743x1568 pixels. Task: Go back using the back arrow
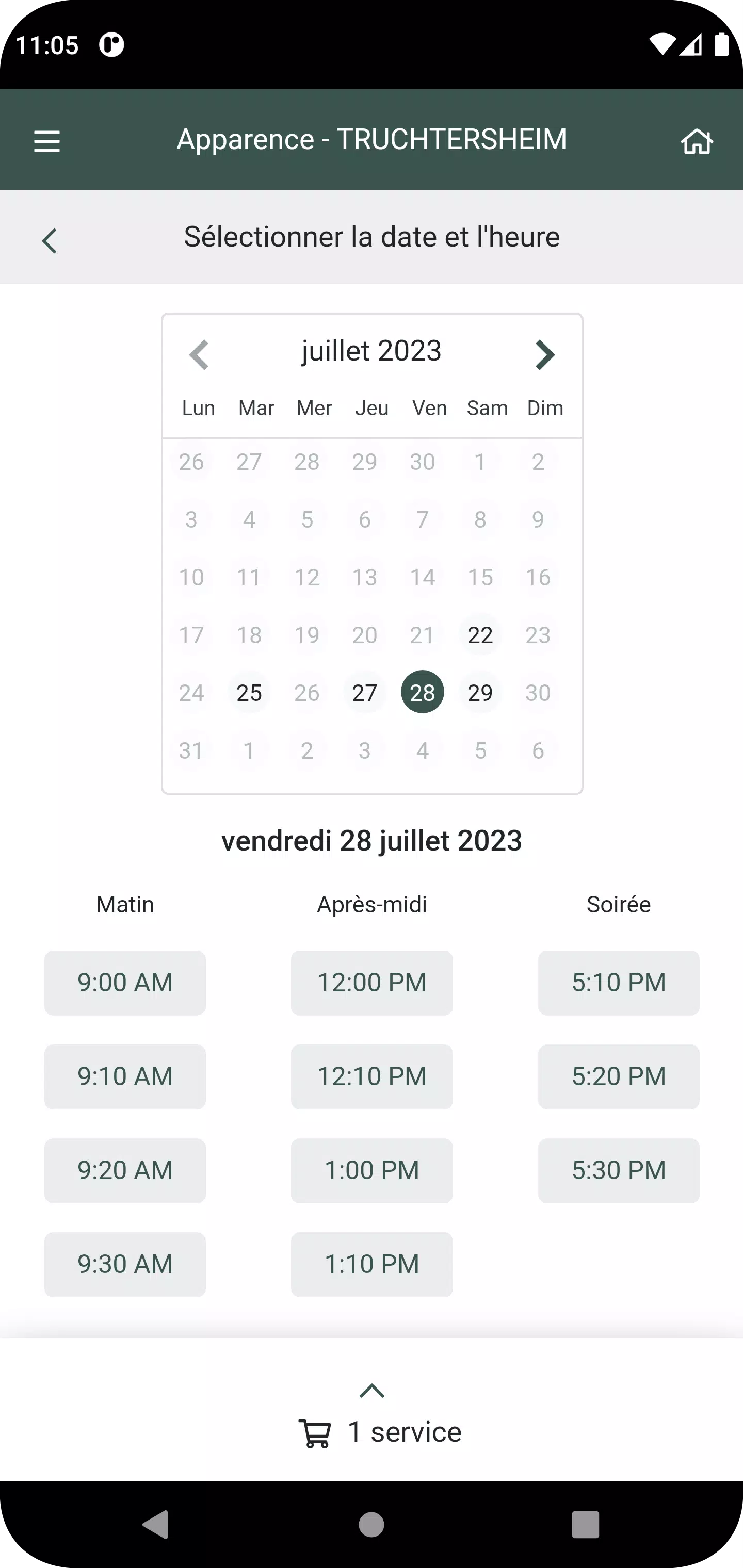(x=50, y=240)
